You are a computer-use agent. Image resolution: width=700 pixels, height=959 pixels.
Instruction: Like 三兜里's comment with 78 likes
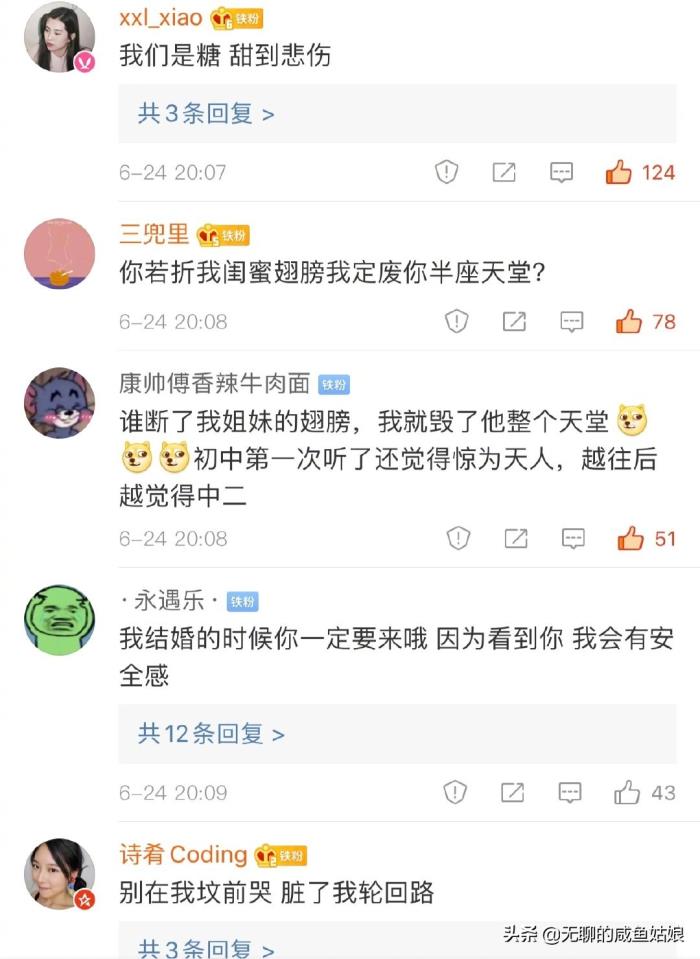[629, 322]
